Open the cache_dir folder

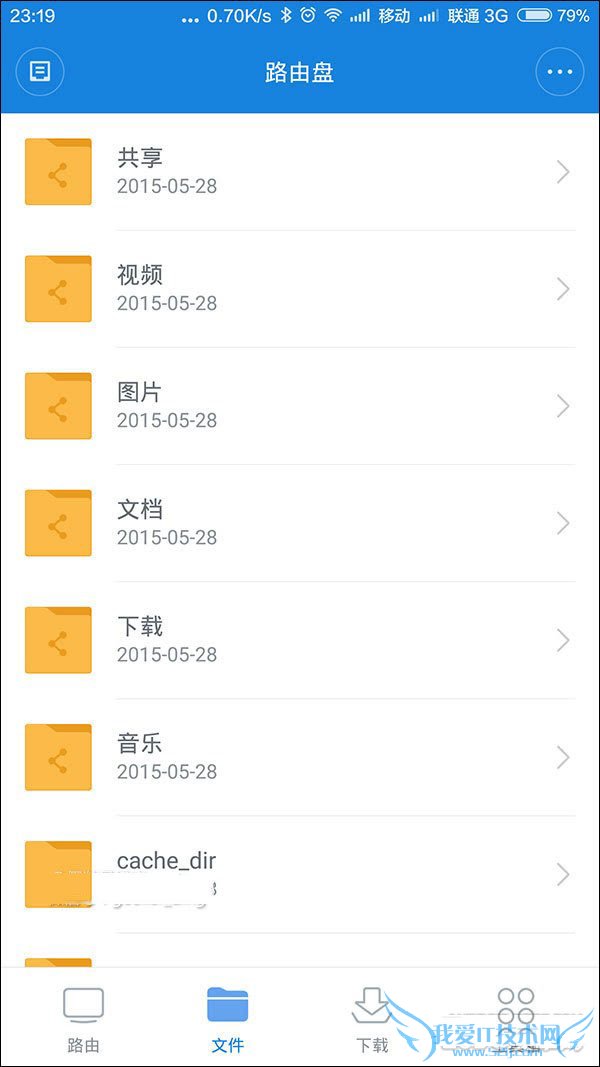click(300, 874)
